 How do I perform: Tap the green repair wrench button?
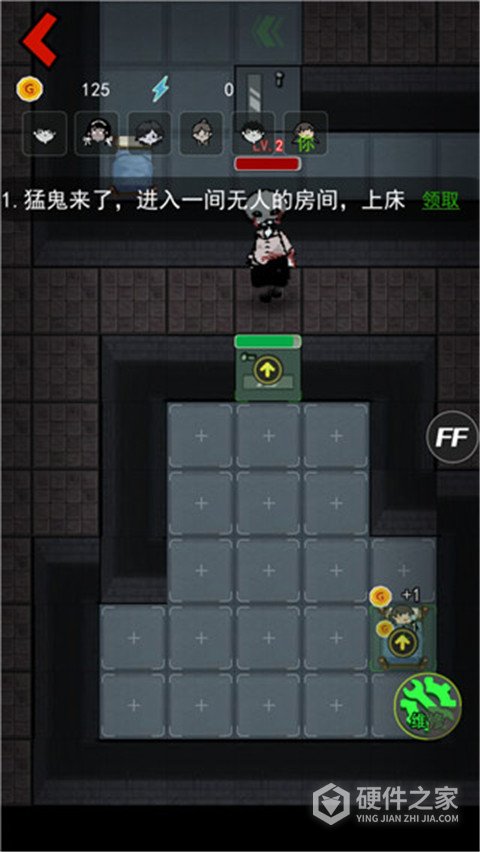point(428,706)
